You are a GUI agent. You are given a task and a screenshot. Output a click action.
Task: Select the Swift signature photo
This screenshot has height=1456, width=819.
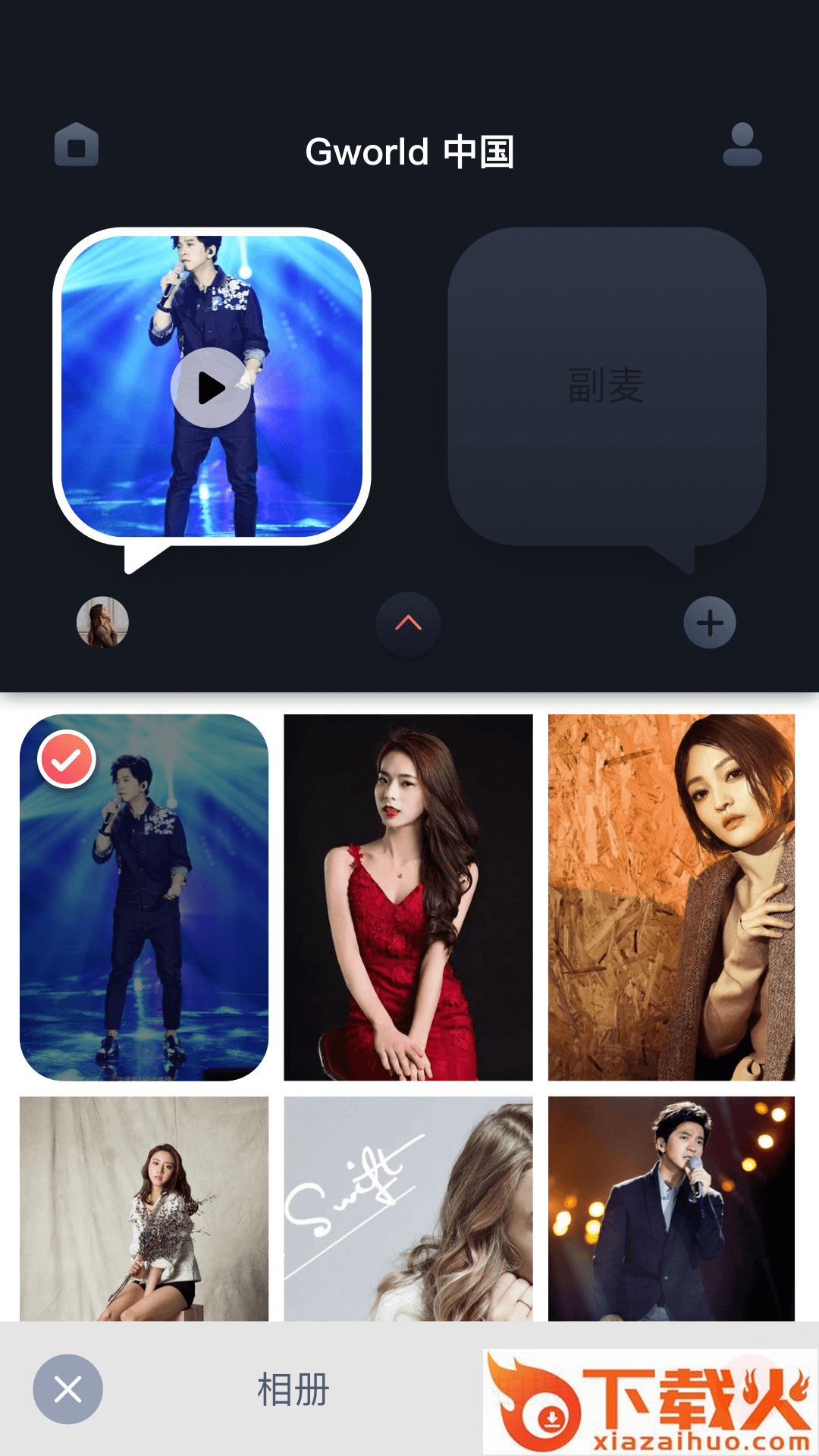(408, 1208)
